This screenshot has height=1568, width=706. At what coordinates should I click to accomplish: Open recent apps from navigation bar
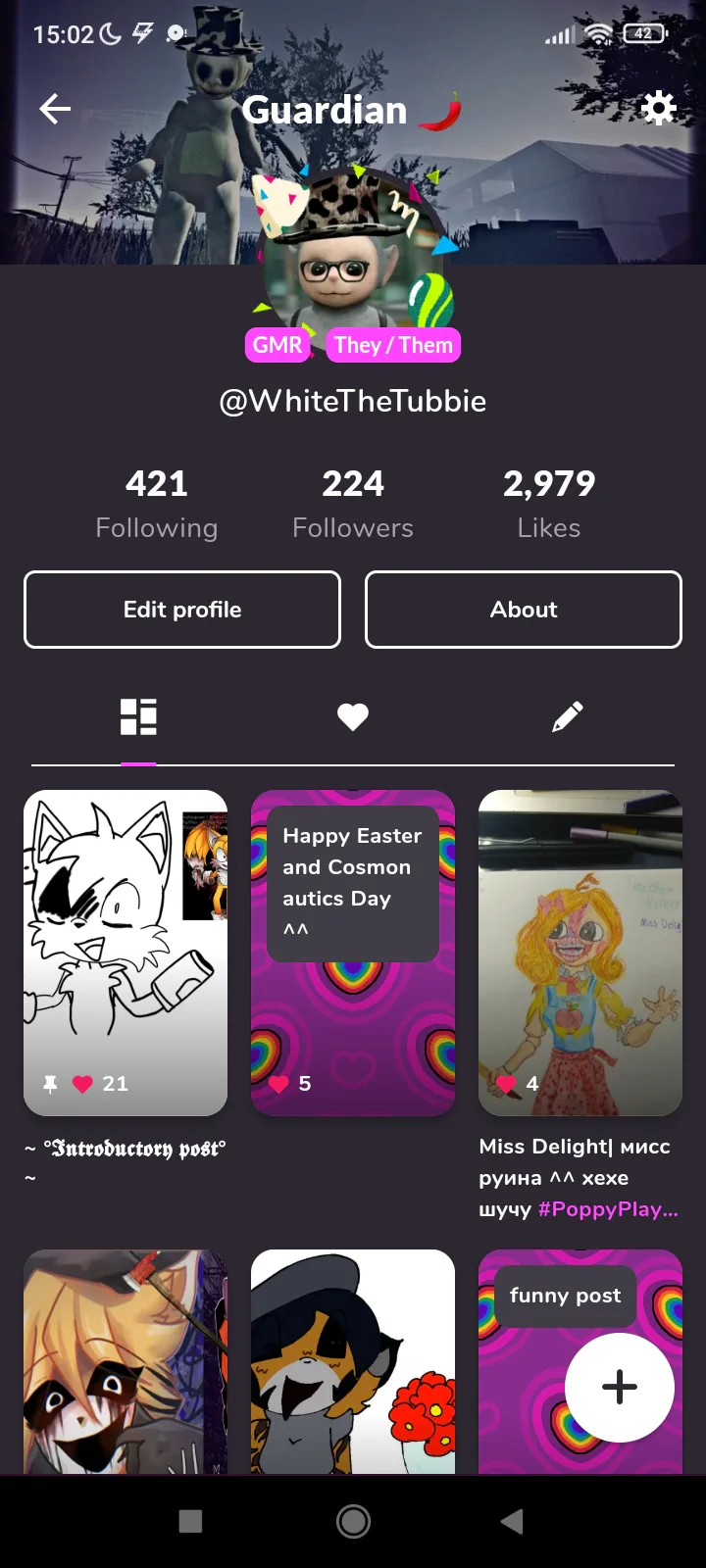pos(191,1521)
